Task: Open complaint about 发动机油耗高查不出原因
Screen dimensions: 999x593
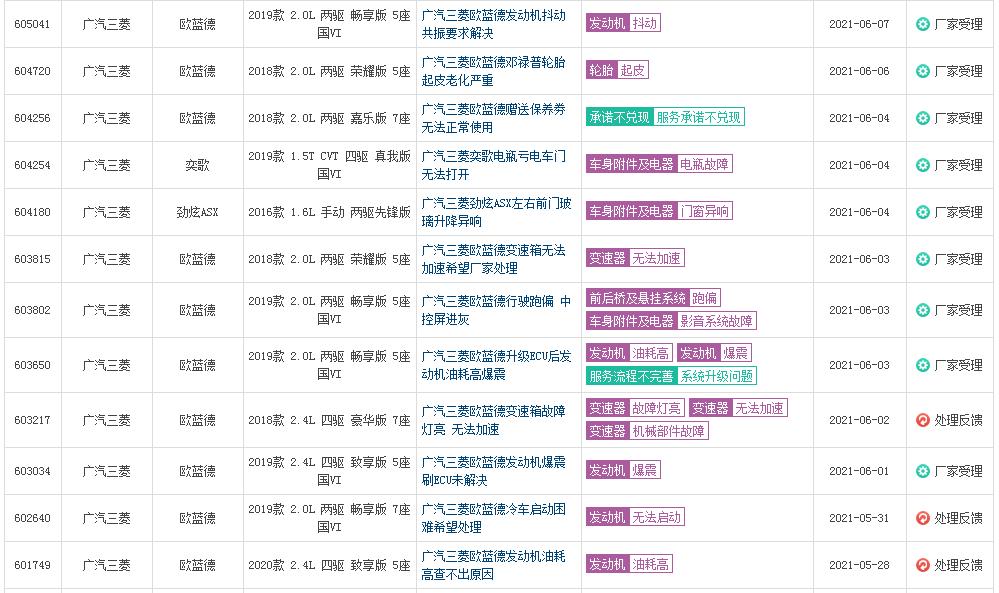Action: (x=493, y=565)
